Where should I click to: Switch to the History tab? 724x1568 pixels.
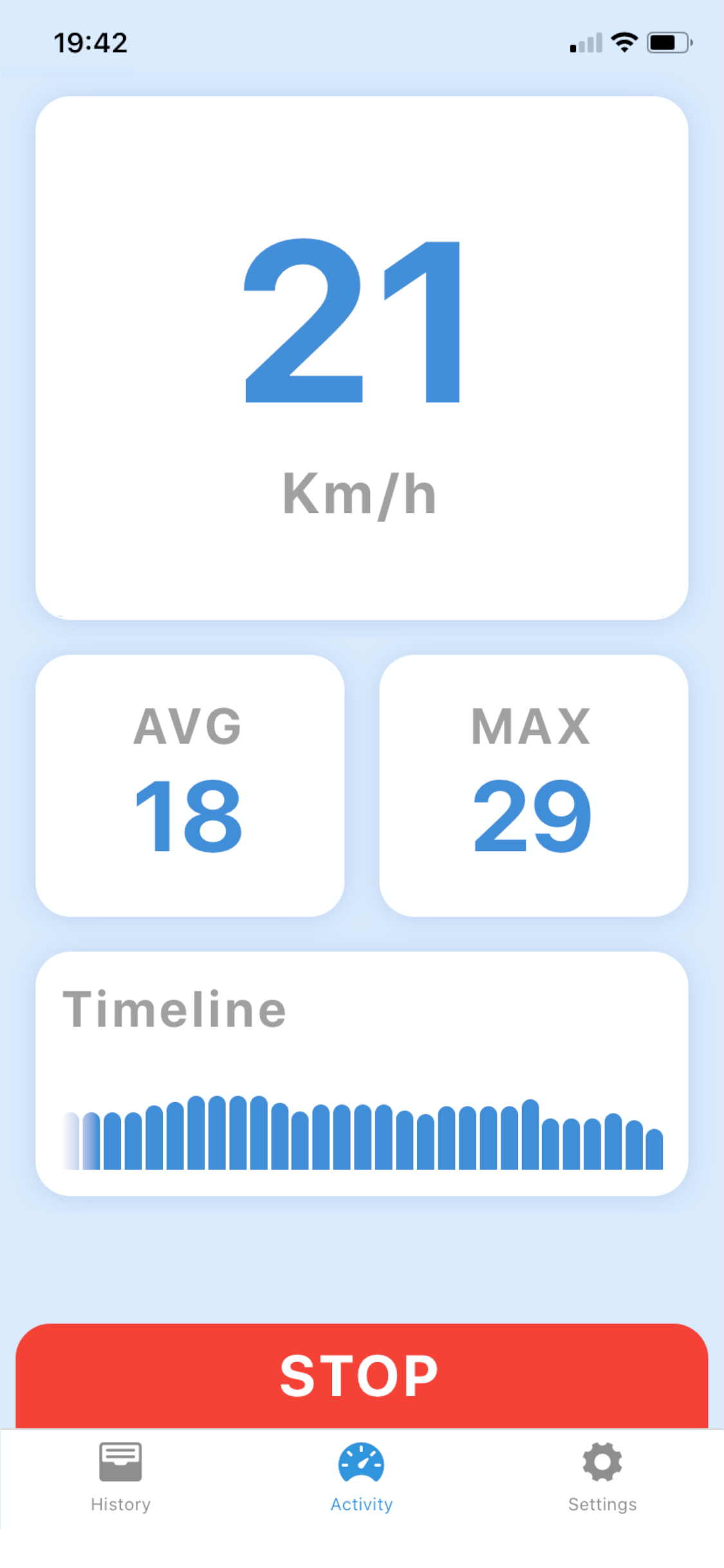pos(120,1477)
